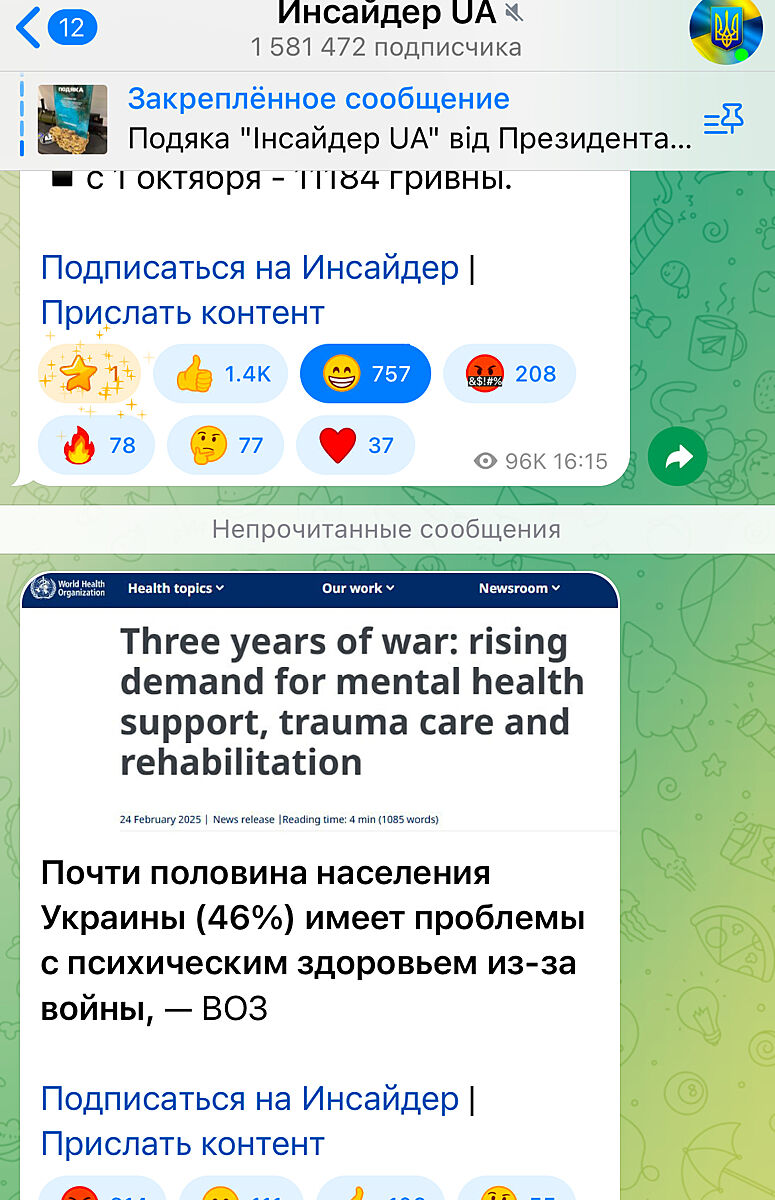This screenshot has width=775, height=1200.
Task: Tap the WHO post's Подписаться на Инсайдер link
Action: (249, 1098)
